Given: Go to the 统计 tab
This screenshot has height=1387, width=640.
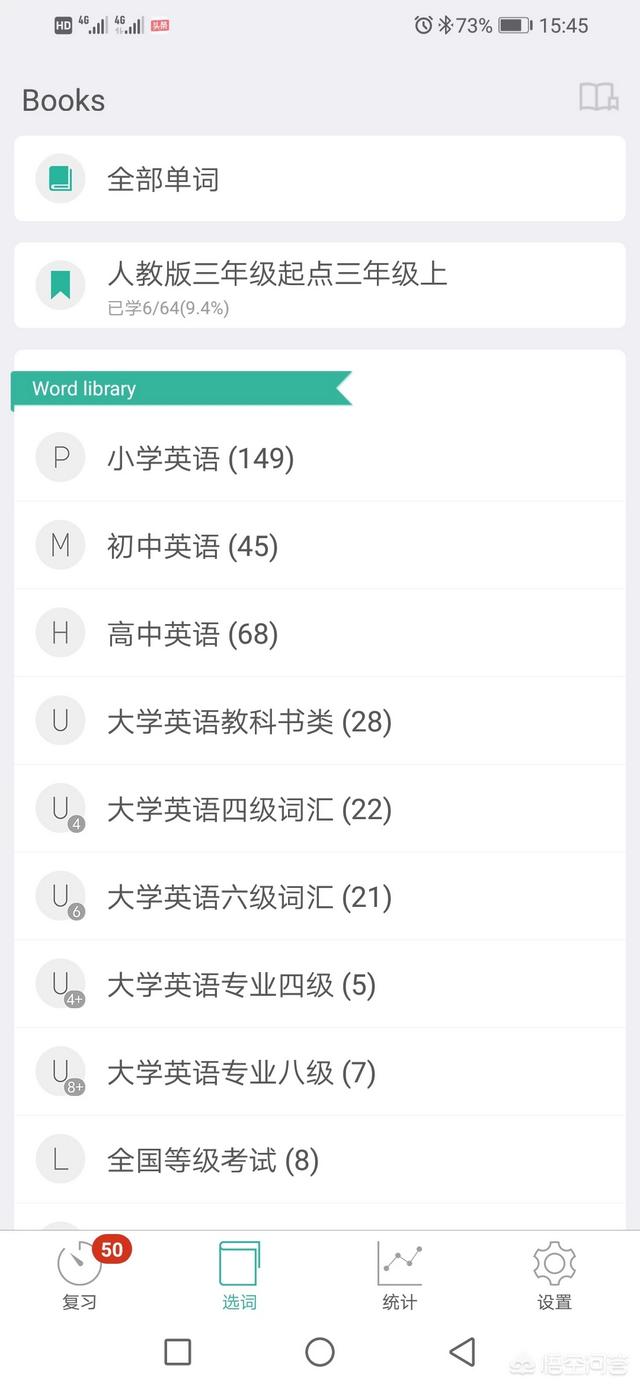Looking at the screenshot, I should click(x=399, y=1274).
